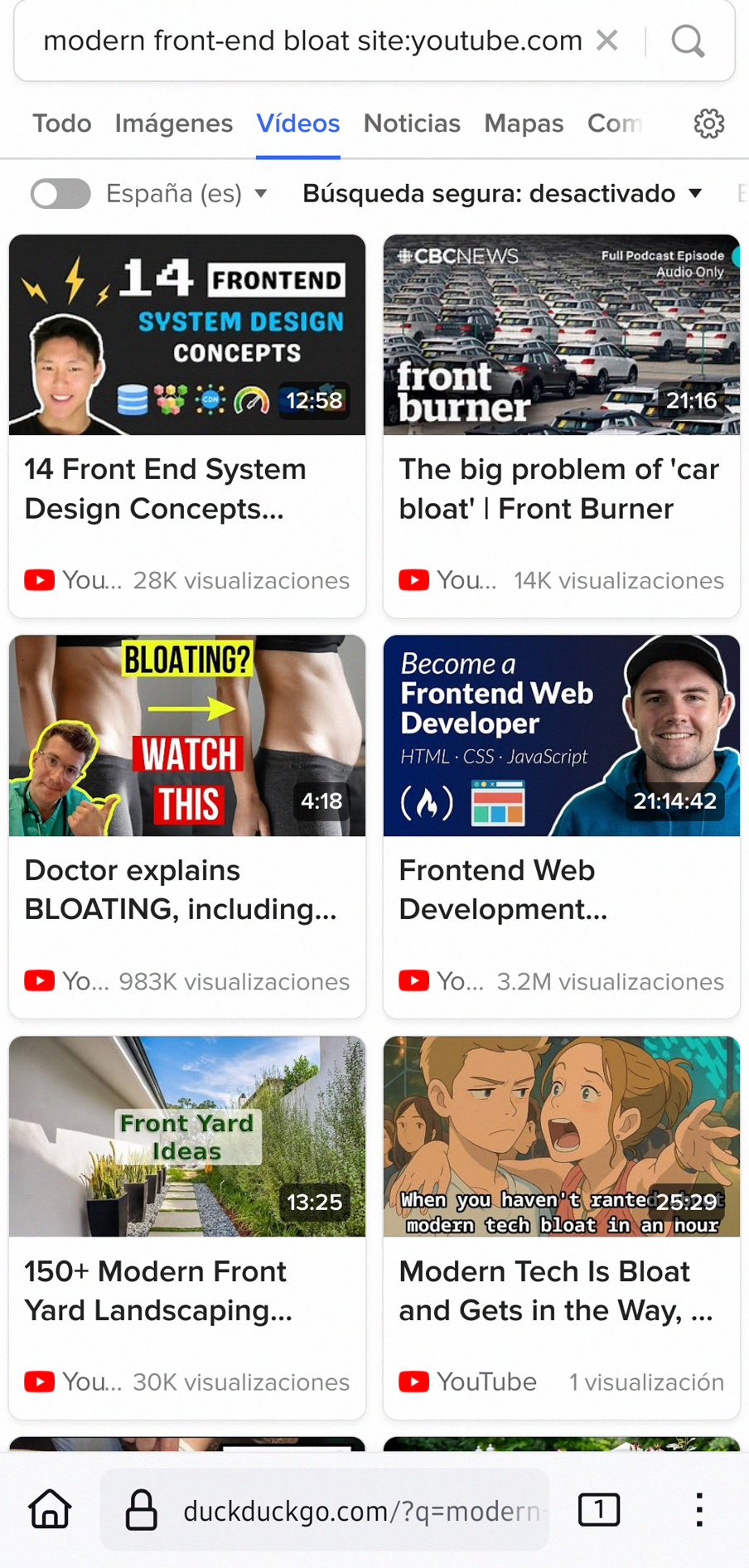Edit the search box query
The height and width of the screenshot is (1568, 749).
click(312, 40)
